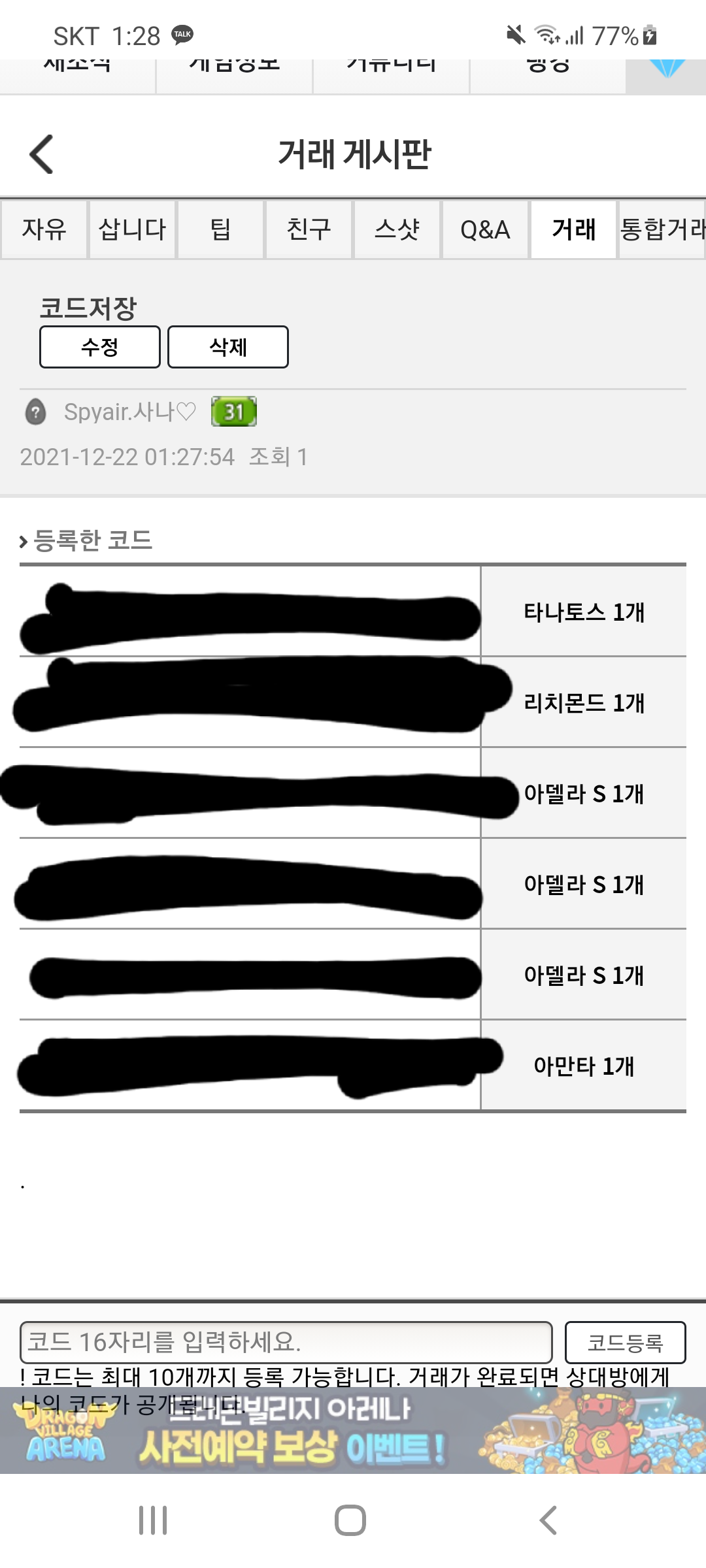Screen dimensions: 706x1568
Task: Delete the post with the 삭제 button
Action: [x=228, y=347]
